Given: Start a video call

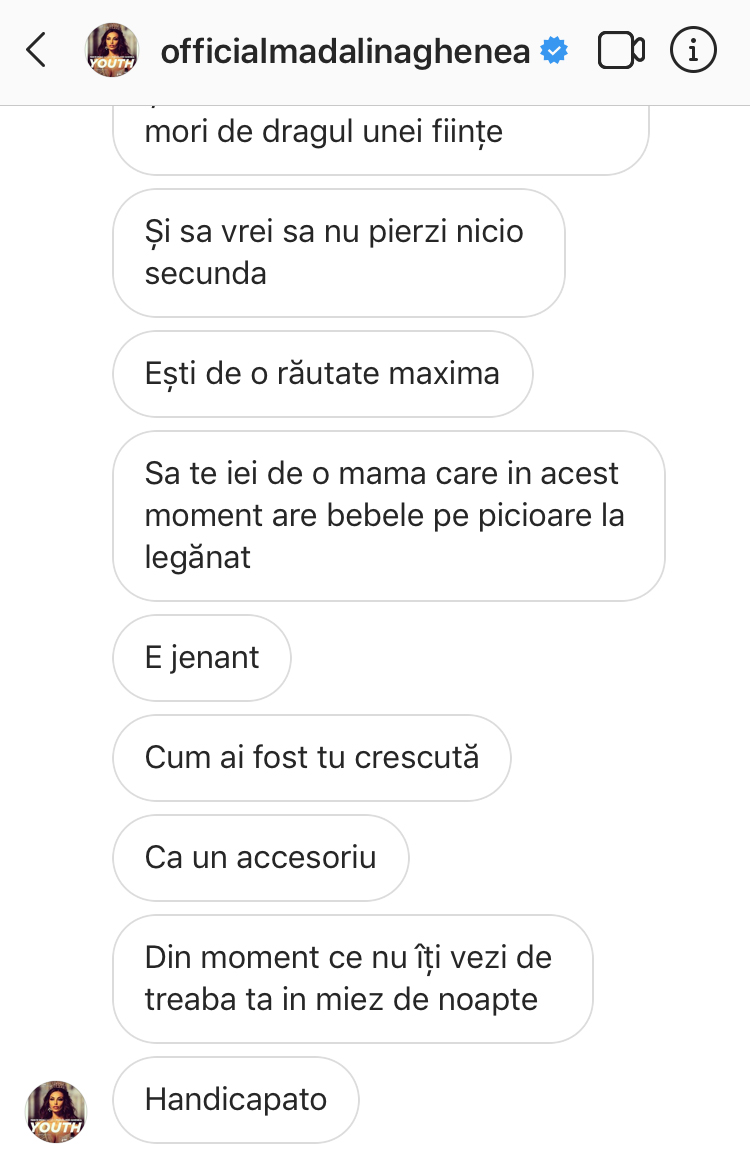Looking at the screenshot, I should pyautogui.click(x=620, y=51).
